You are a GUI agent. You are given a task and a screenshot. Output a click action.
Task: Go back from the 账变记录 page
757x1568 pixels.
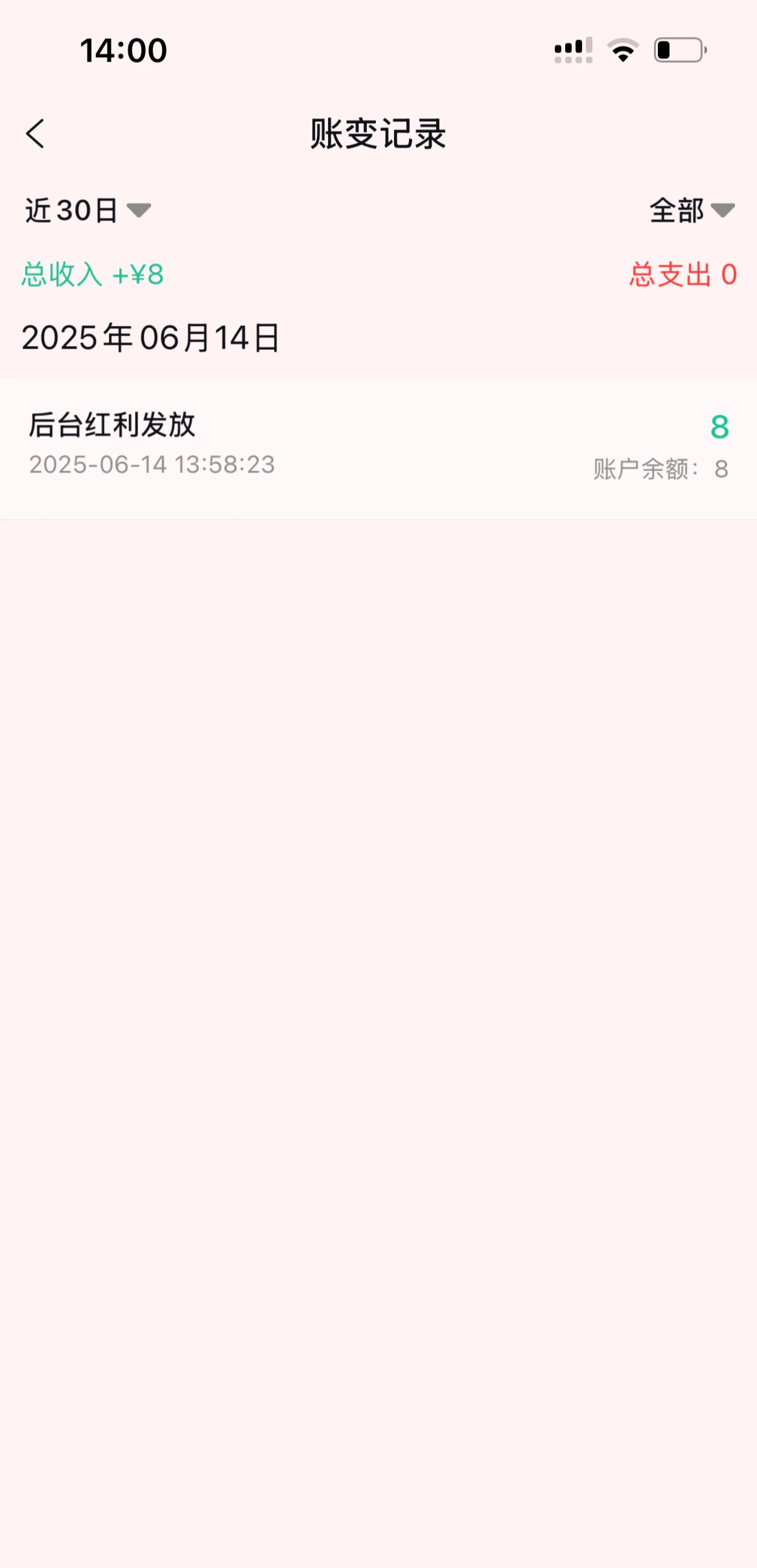point(36,134)
